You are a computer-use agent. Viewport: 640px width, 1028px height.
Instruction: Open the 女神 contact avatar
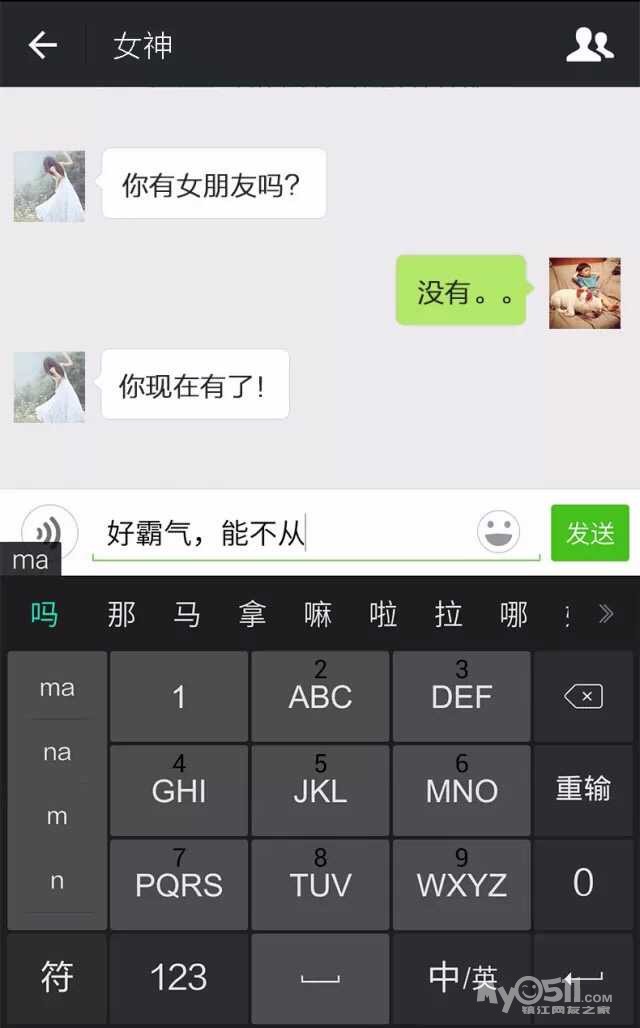click(49, 186)
